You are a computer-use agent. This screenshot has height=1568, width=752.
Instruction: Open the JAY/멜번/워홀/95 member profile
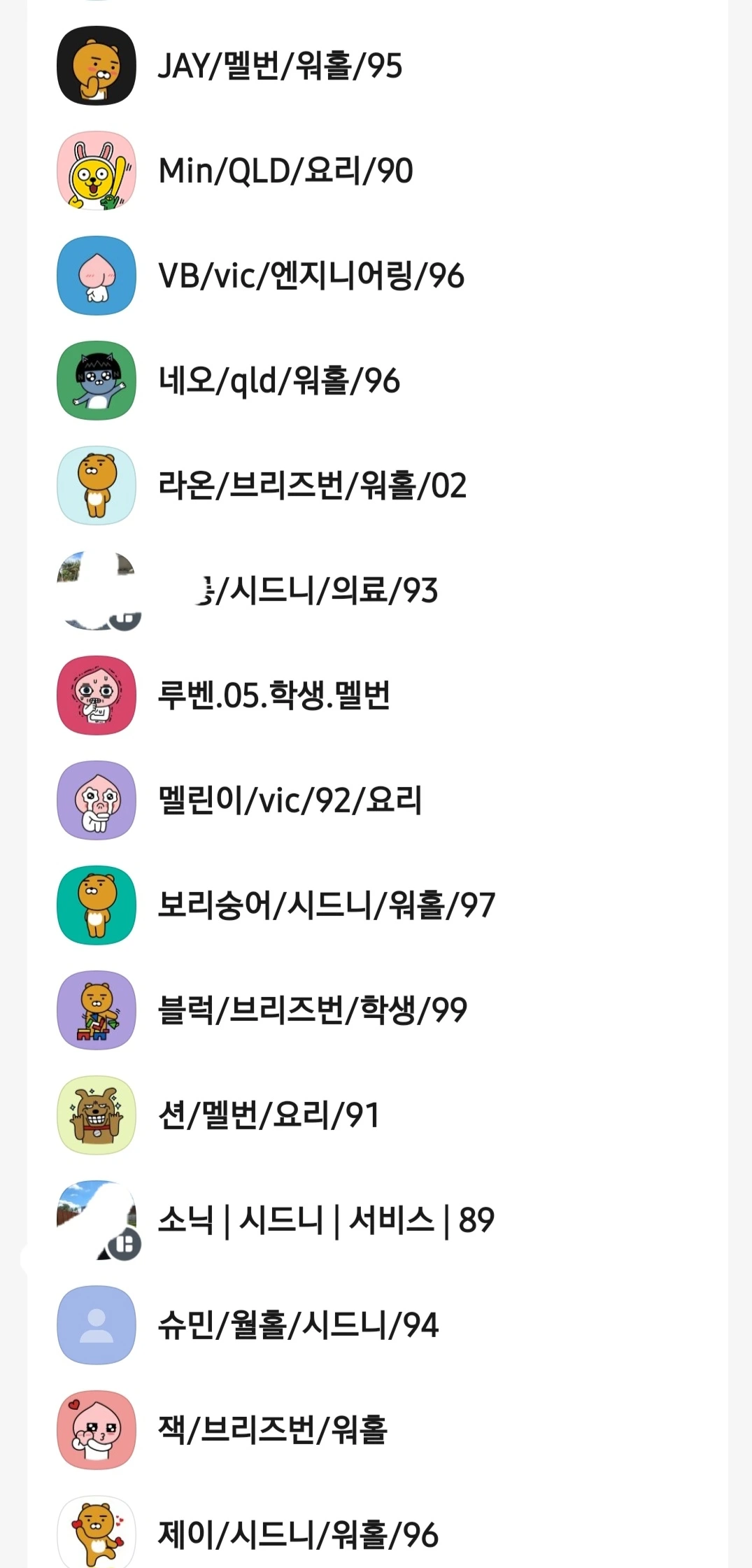tap(280, 66)
